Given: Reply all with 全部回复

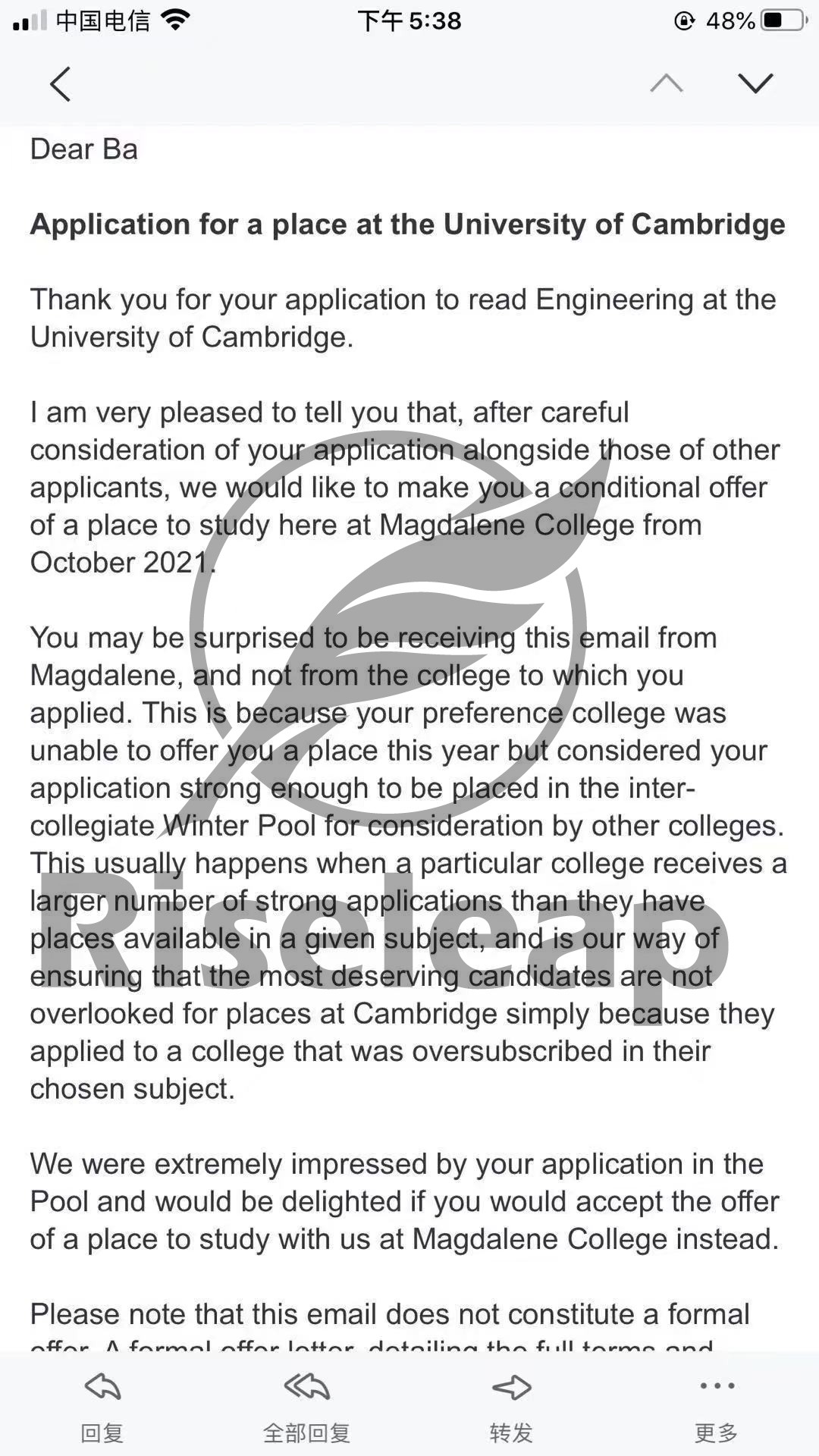Looking at the screenshot, I should 306,1405.
